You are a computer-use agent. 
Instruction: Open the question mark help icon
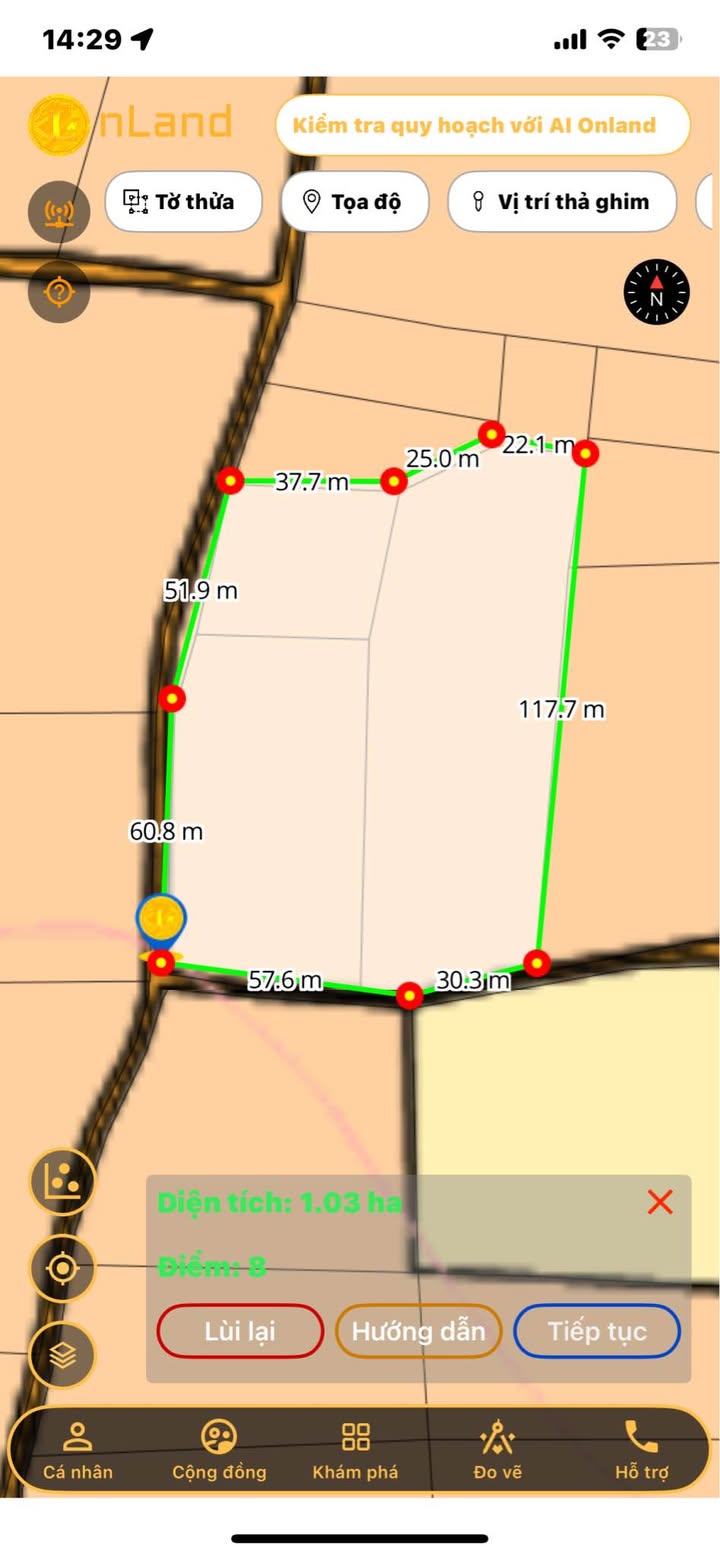click(59, 291)
